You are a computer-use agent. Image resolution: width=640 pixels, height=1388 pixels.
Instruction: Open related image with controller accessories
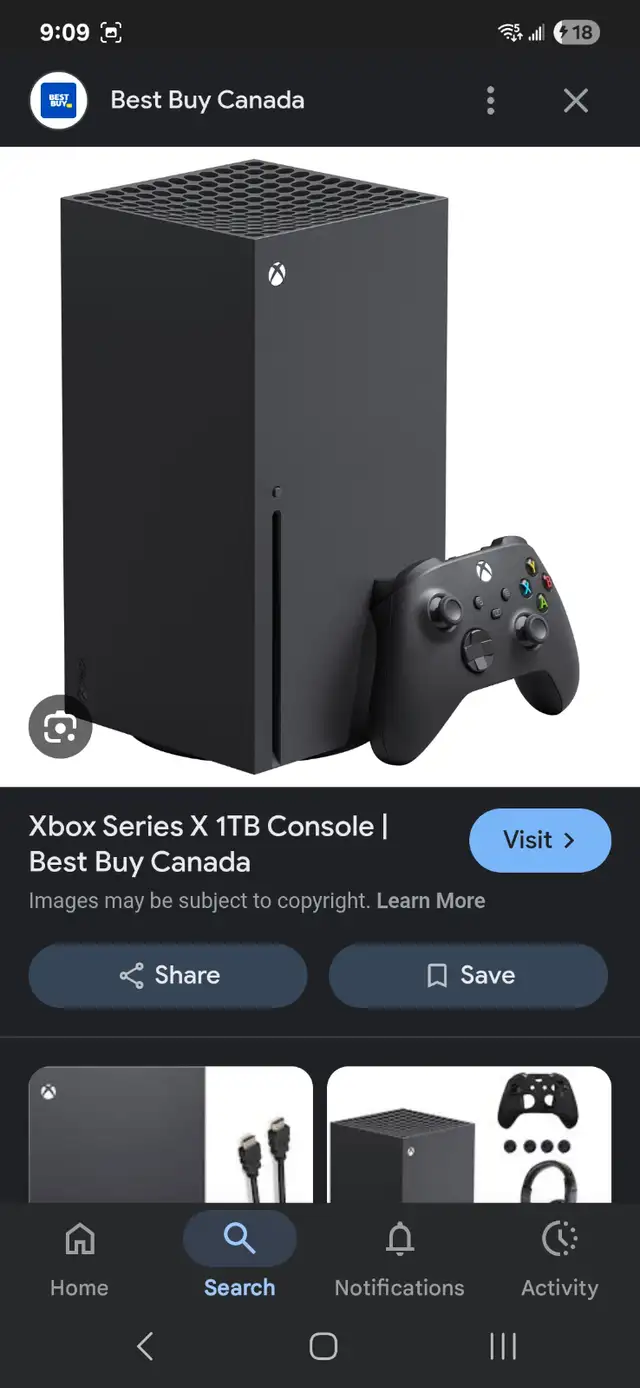[469, 1134]
